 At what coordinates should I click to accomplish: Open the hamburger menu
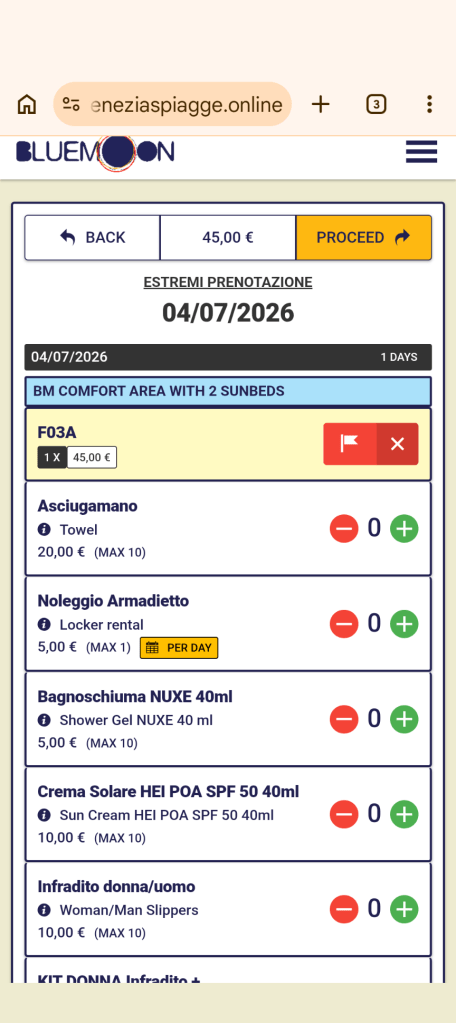[x=421, y=151]
